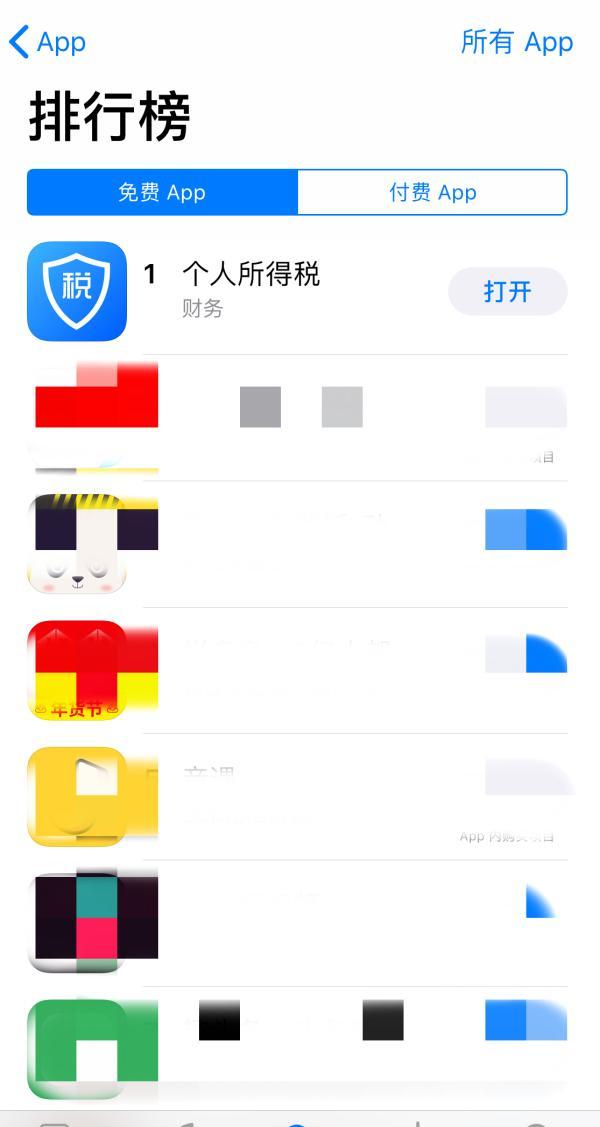Select the 免费 App tab
The image size is (600, 1127).
[x=162, y=192]
